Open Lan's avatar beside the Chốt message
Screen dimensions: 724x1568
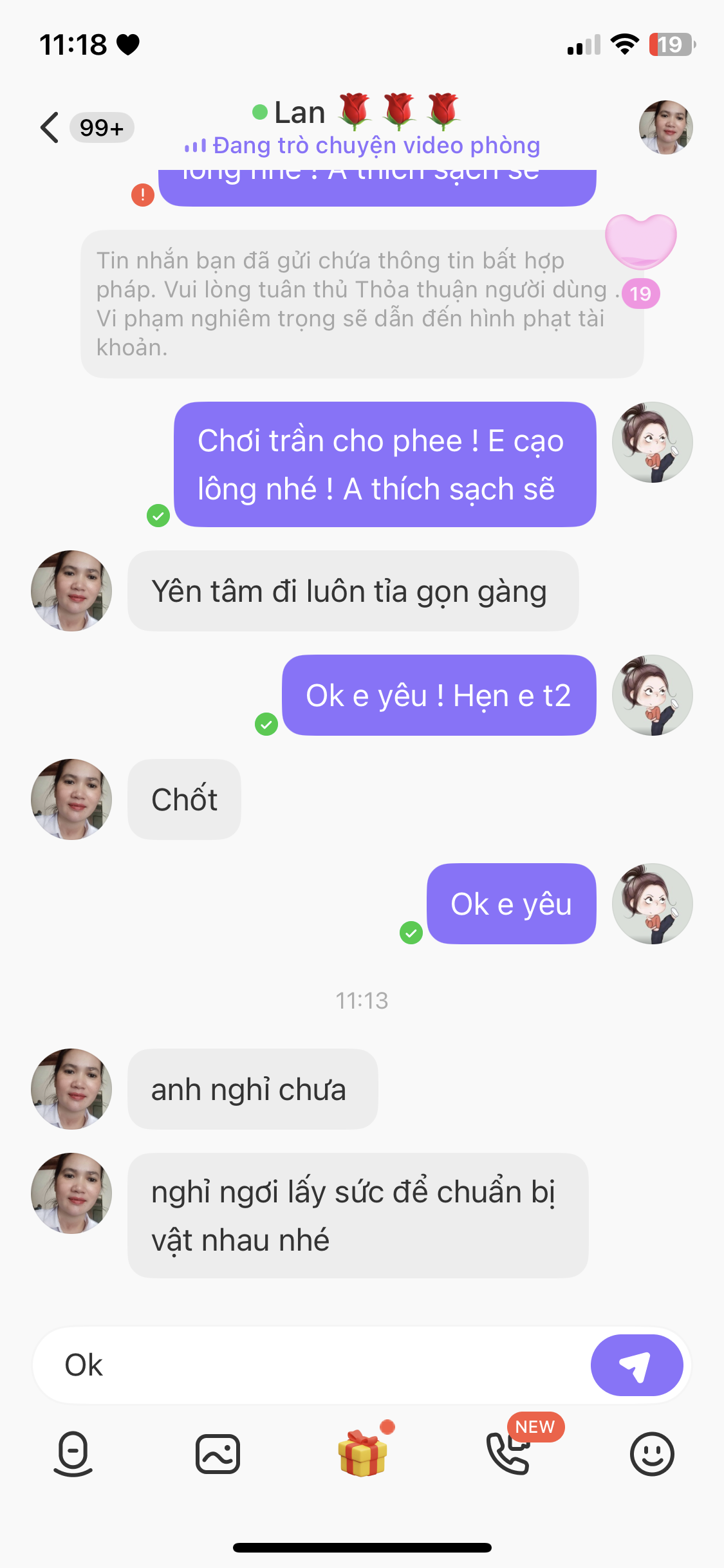(71, 799)
